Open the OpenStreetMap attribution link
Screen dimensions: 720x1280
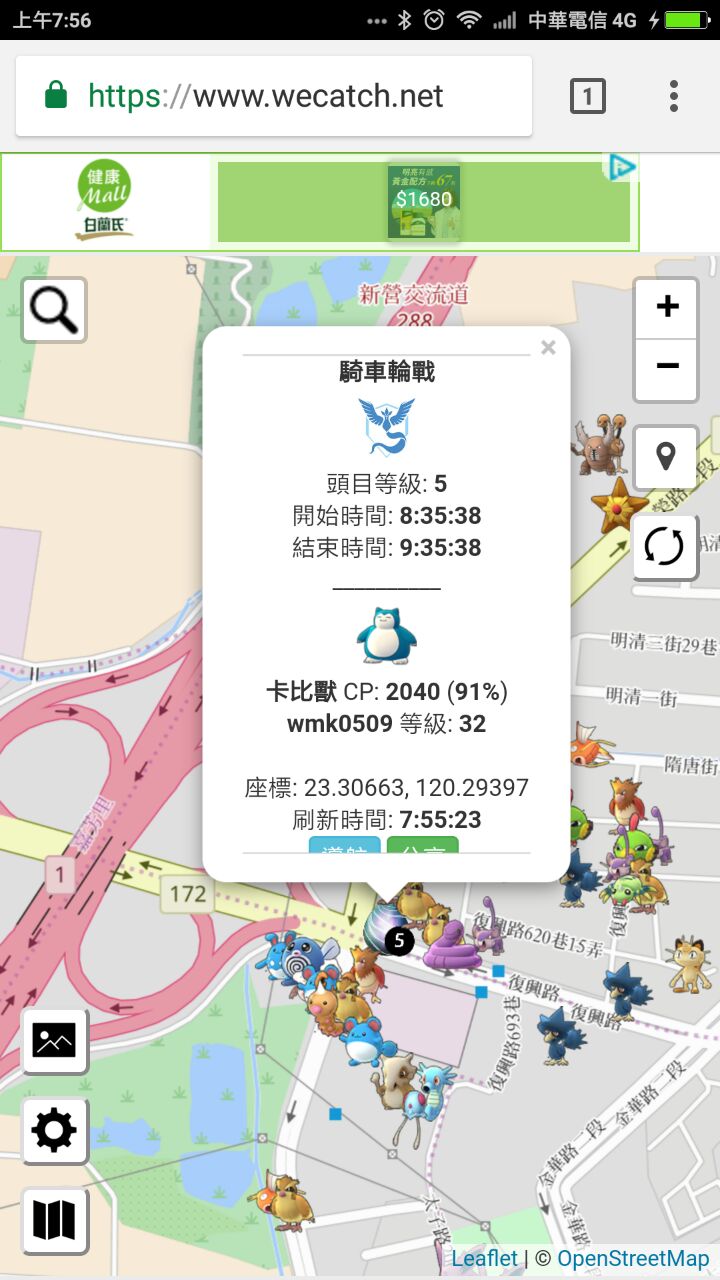pyautogui.click(x=633, y=1259)
